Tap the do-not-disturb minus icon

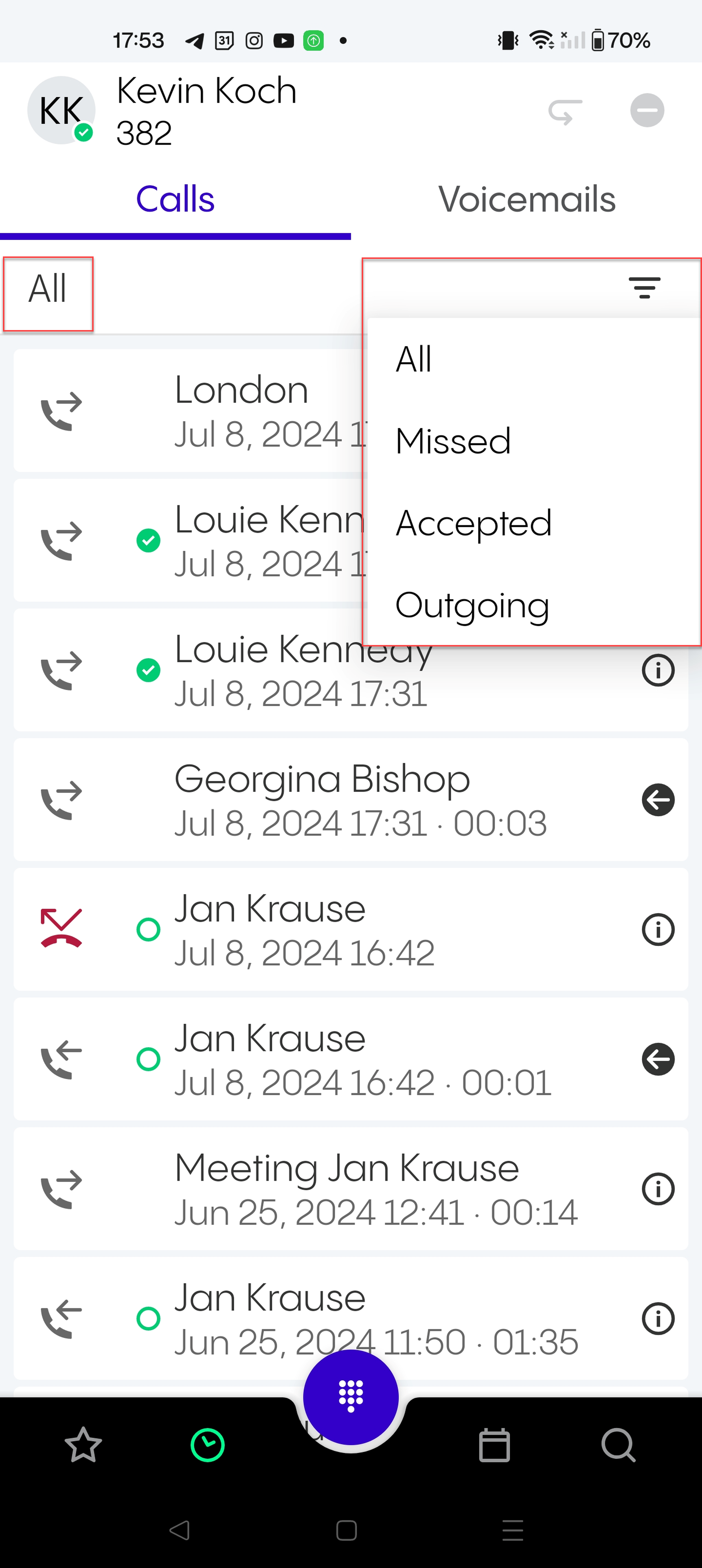(647, 110)
